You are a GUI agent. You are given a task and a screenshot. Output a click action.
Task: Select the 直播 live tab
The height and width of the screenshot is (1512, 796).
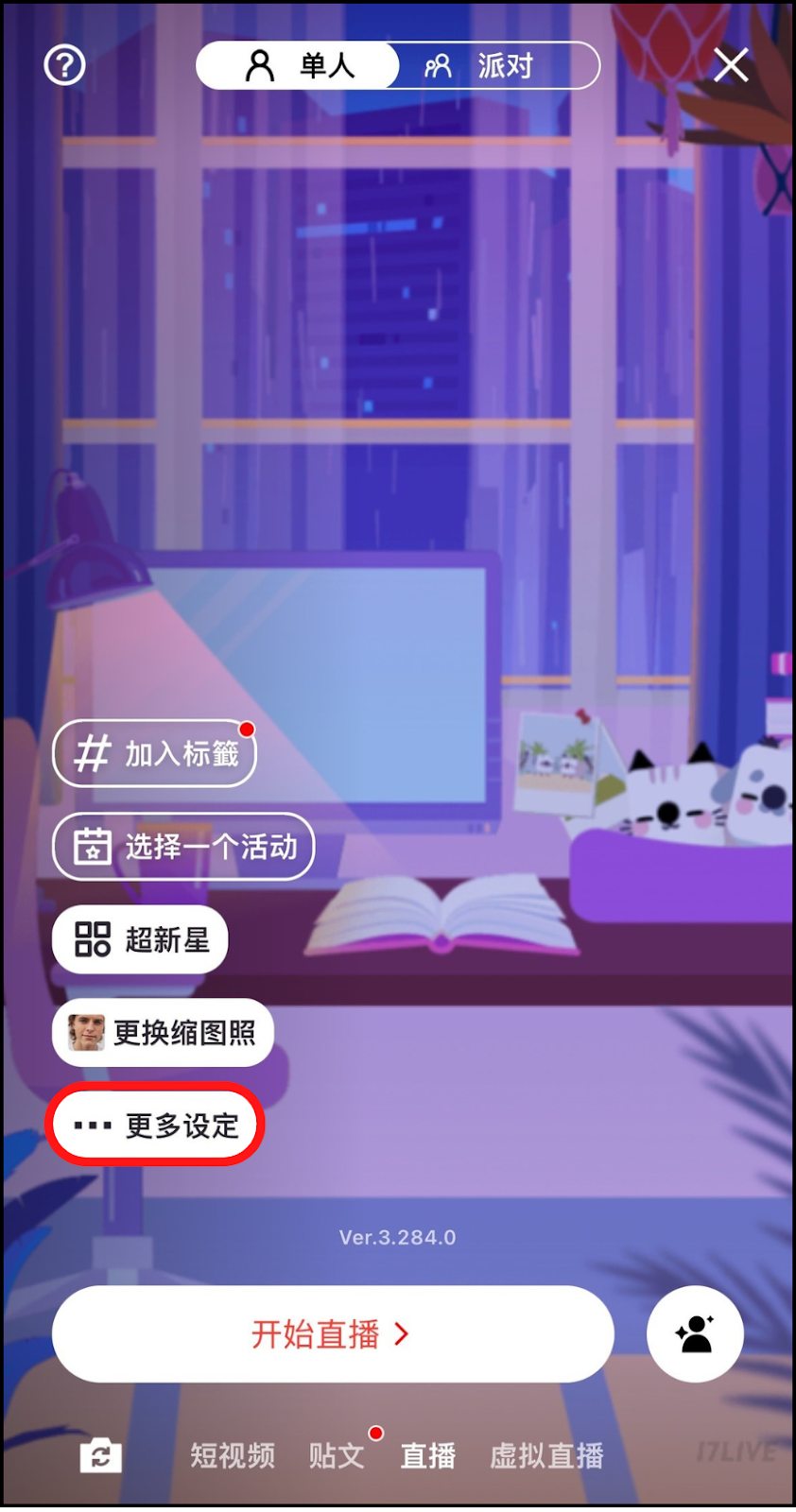[427, 1455]
